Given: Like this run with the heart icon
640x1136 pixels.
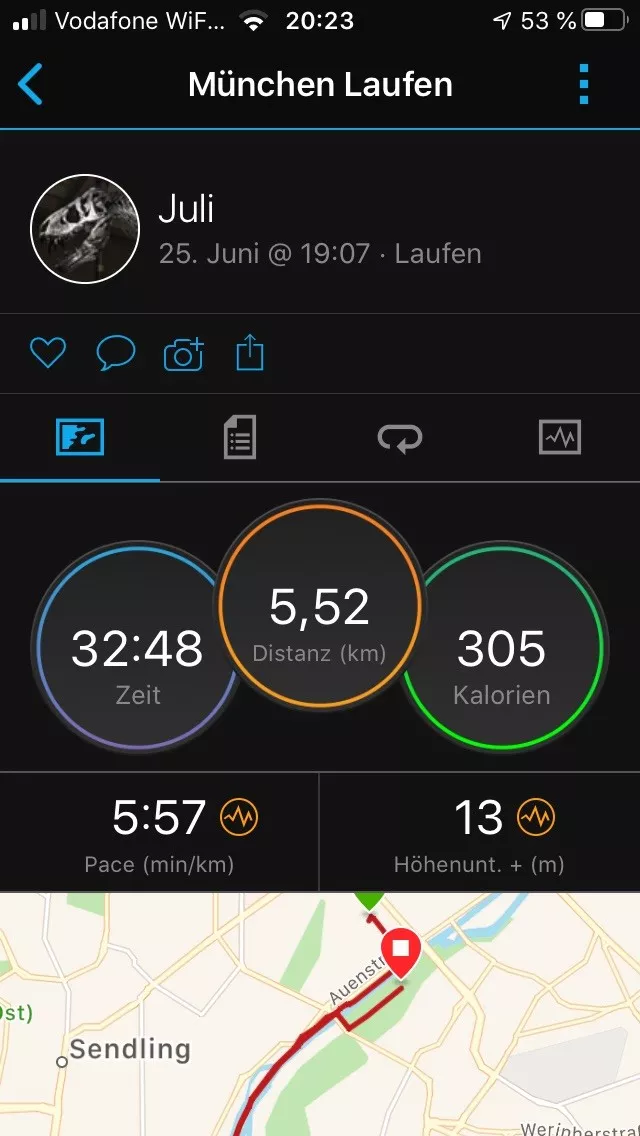Looking at the screenshot, I should (x=48, y=354).
